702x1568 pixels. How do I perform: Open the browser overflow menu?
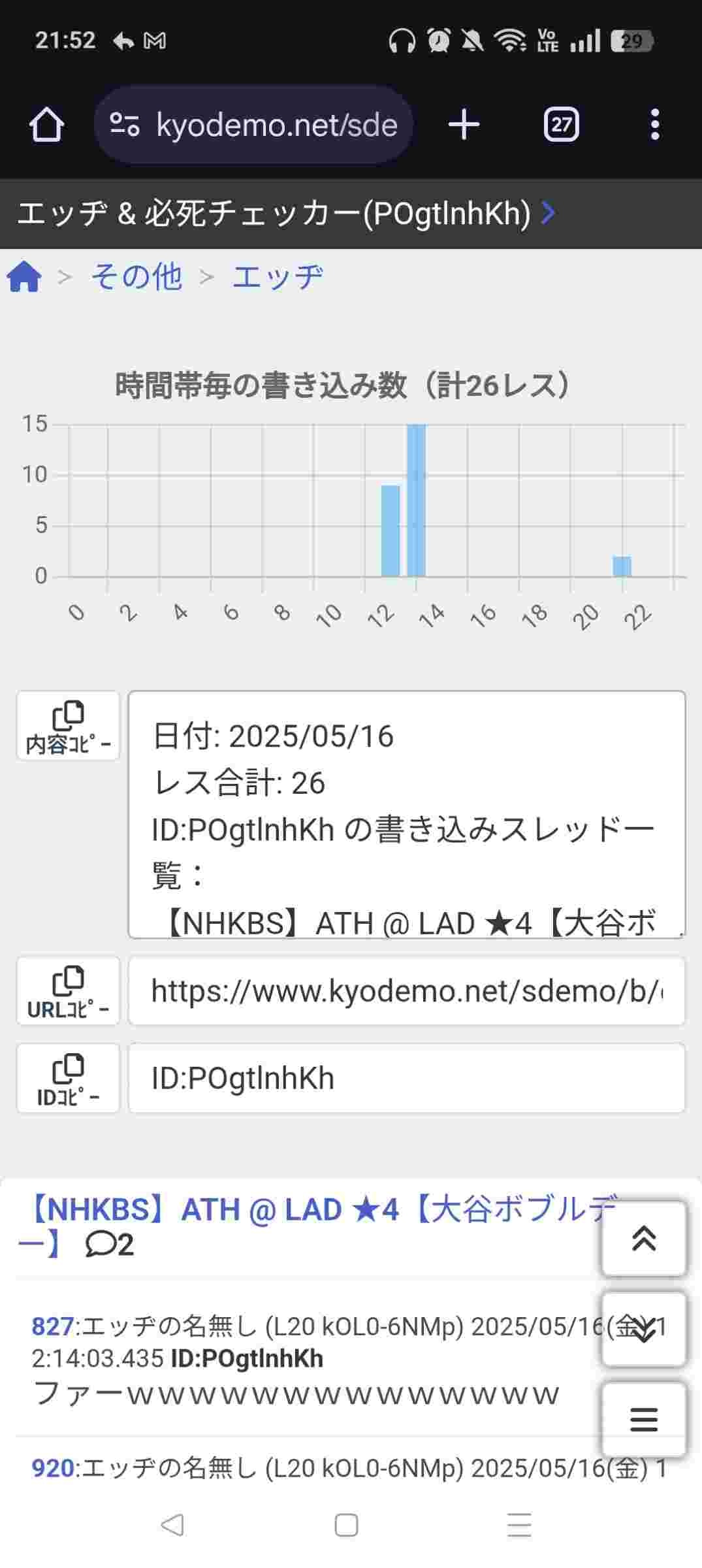(x=655, y=124)
